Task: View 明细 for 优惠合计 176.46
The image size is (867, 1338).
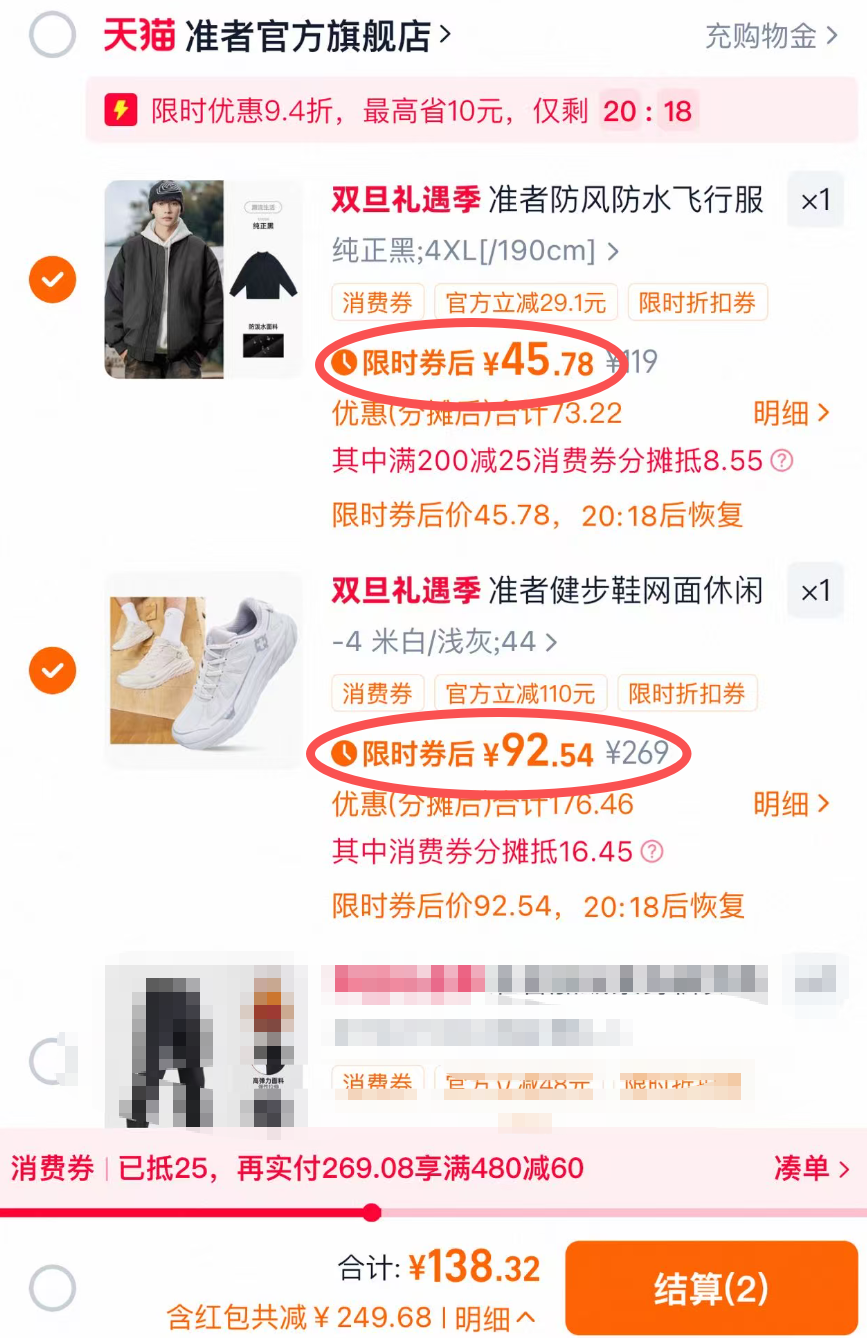Action: (x=792, y=803)
